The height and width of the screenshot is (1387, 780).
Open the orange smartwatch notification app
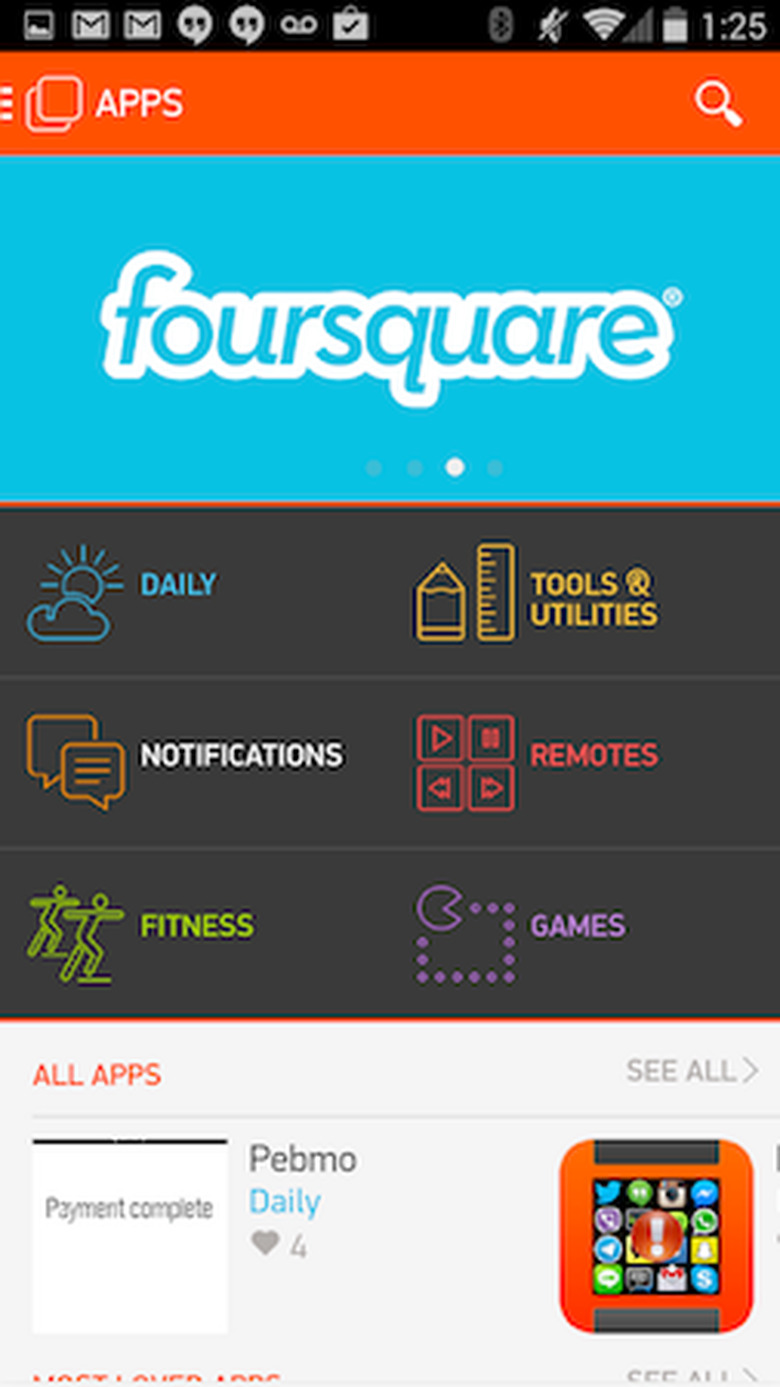(x=656, y=1236)
